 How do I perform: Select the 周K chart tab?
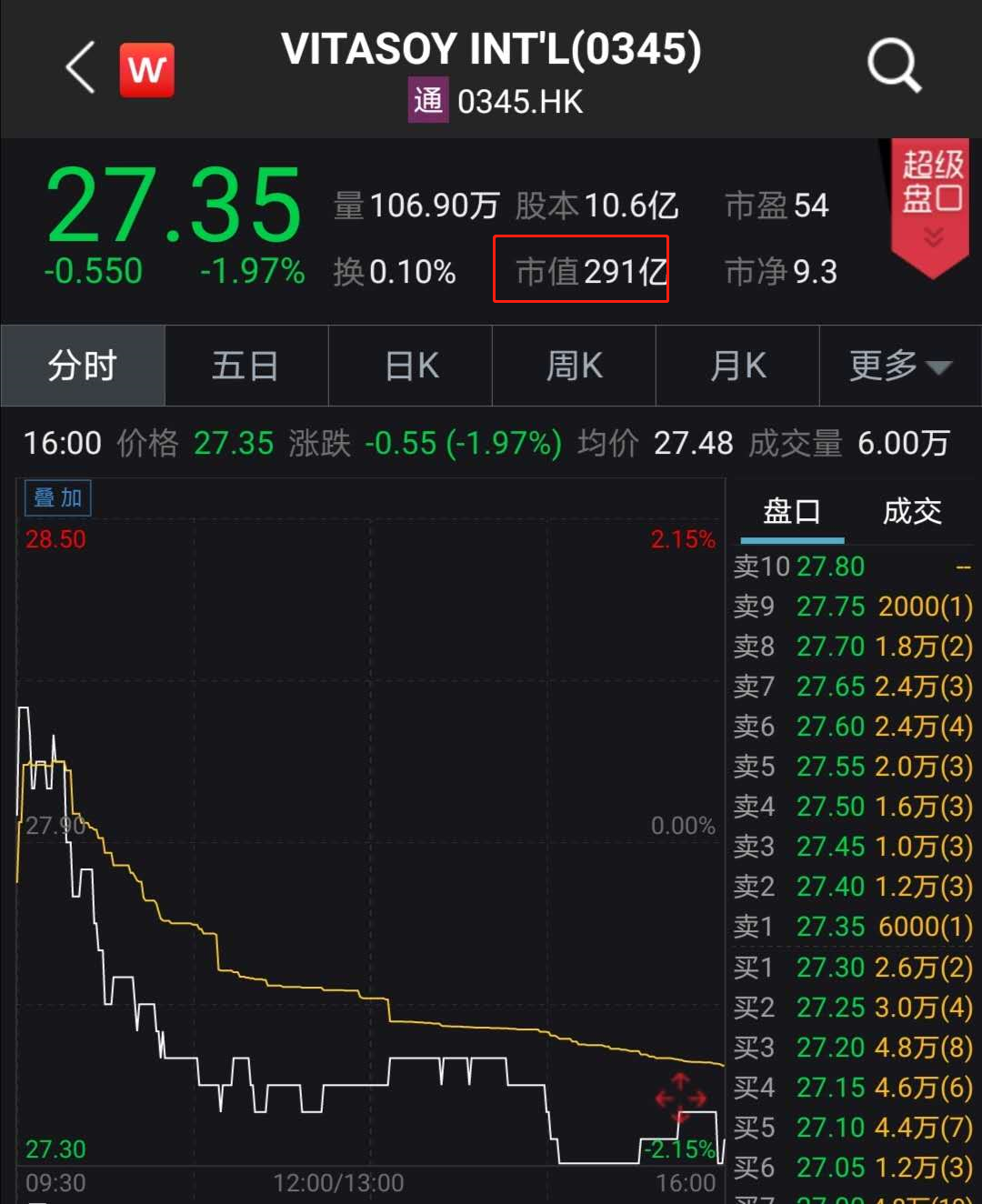click(x=574, y=366)
